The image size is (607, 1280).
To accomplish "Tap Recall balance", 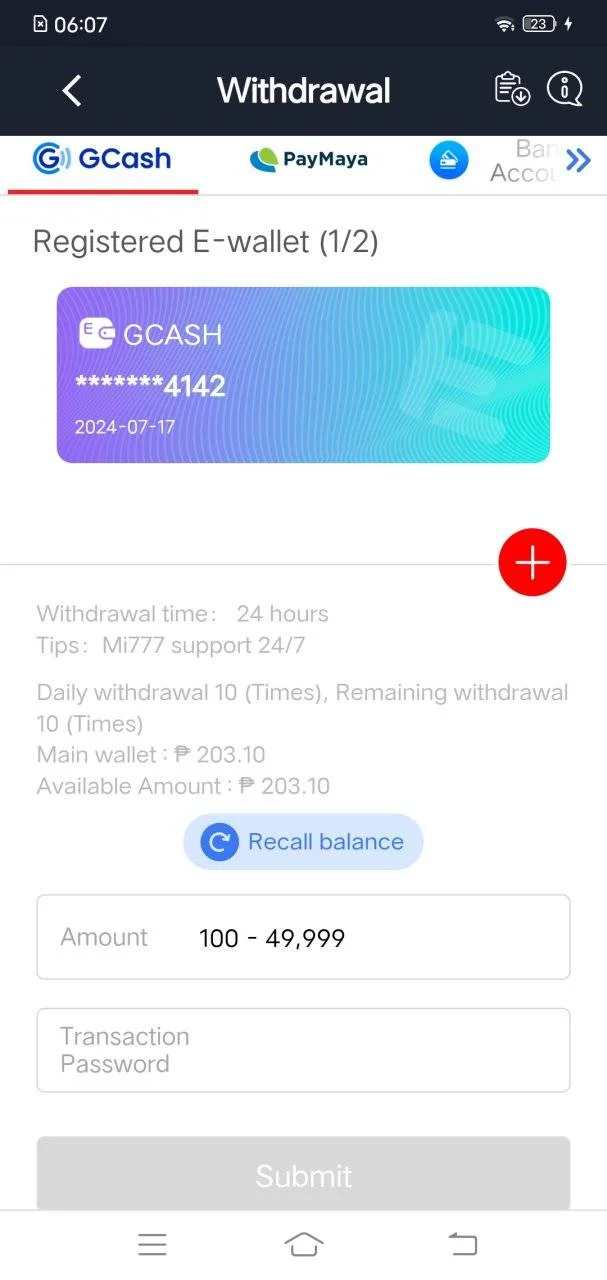I will point(303,842).
